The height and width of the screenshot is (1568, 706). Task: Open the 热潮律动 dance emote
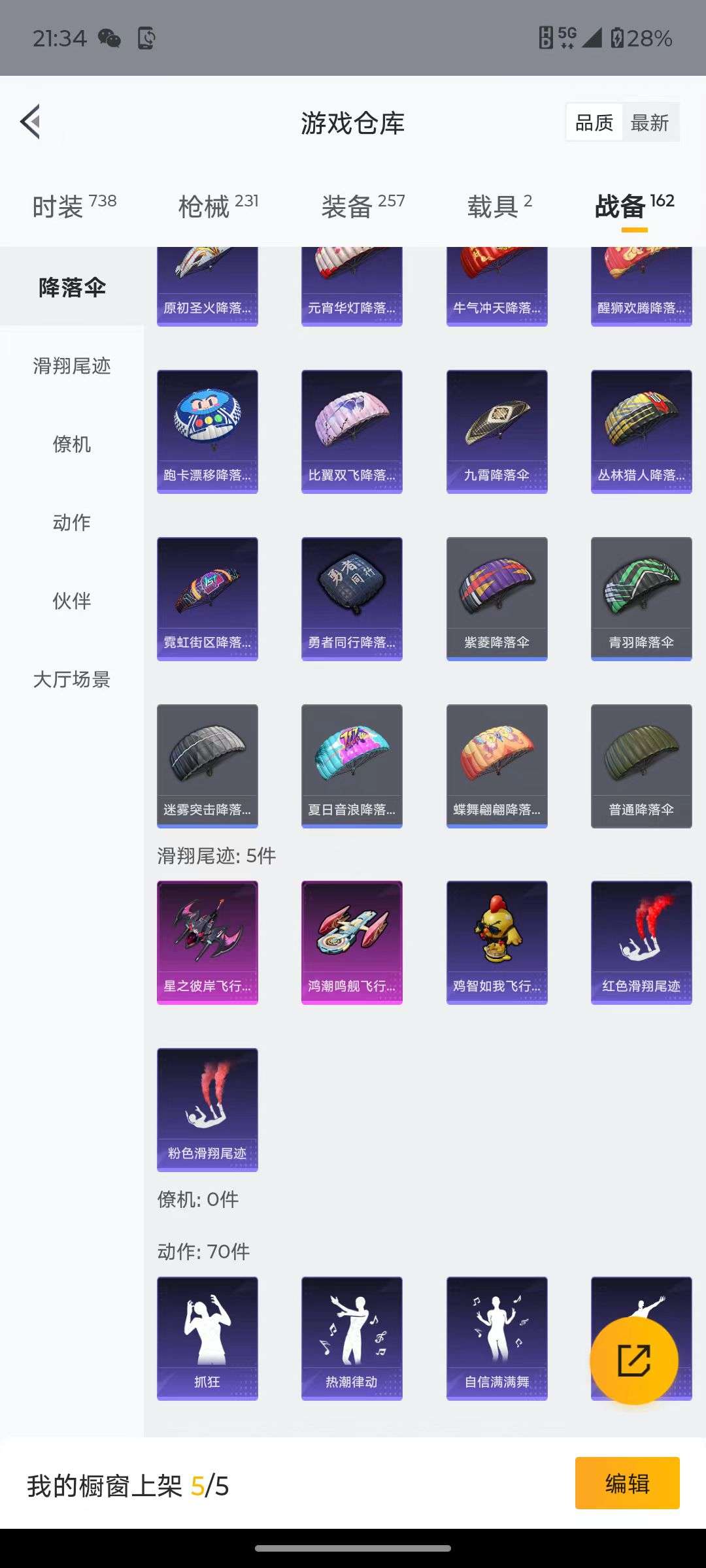[x=352, y=1337]
